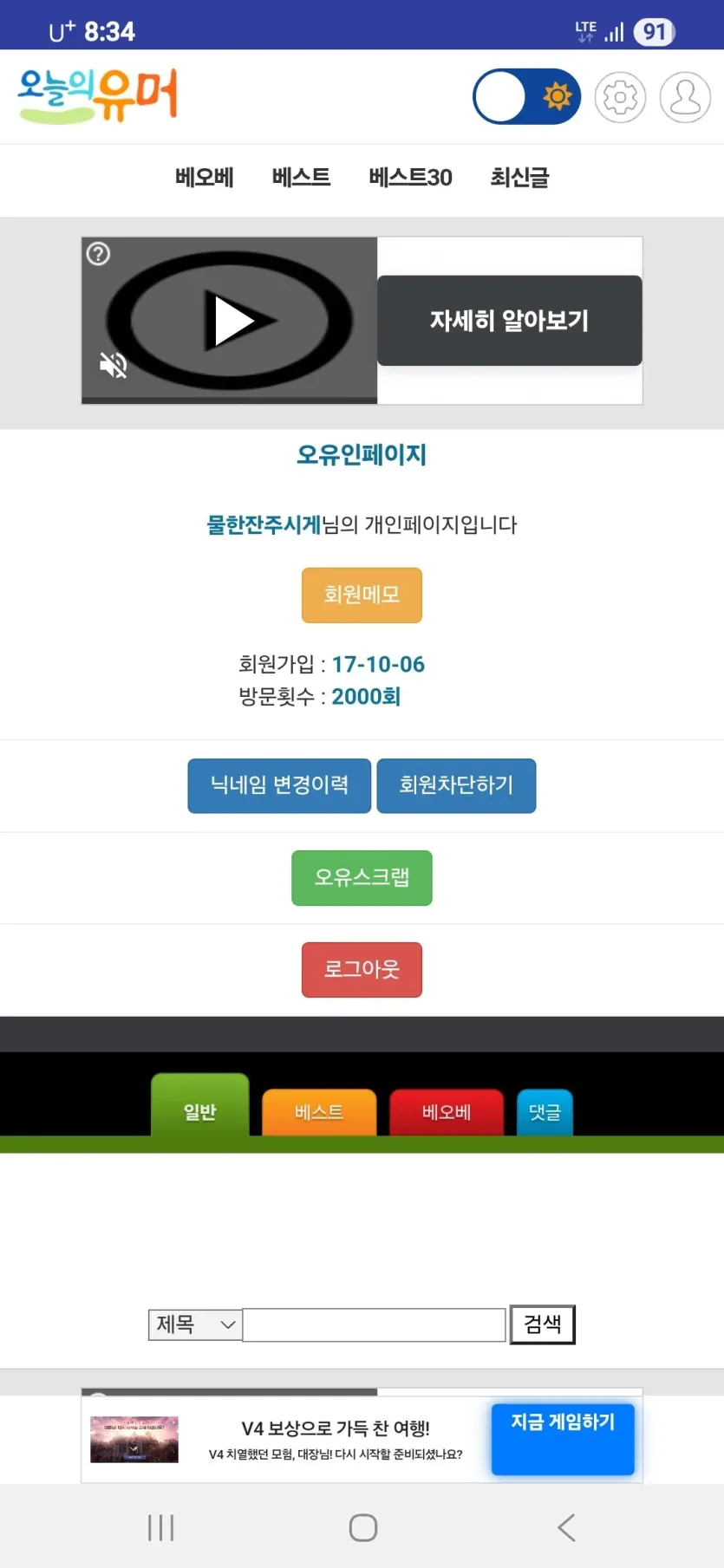Tap the 검색 button
Image resolution: width=724 pixels, height=1568 pixels.
coord(542,1324)
